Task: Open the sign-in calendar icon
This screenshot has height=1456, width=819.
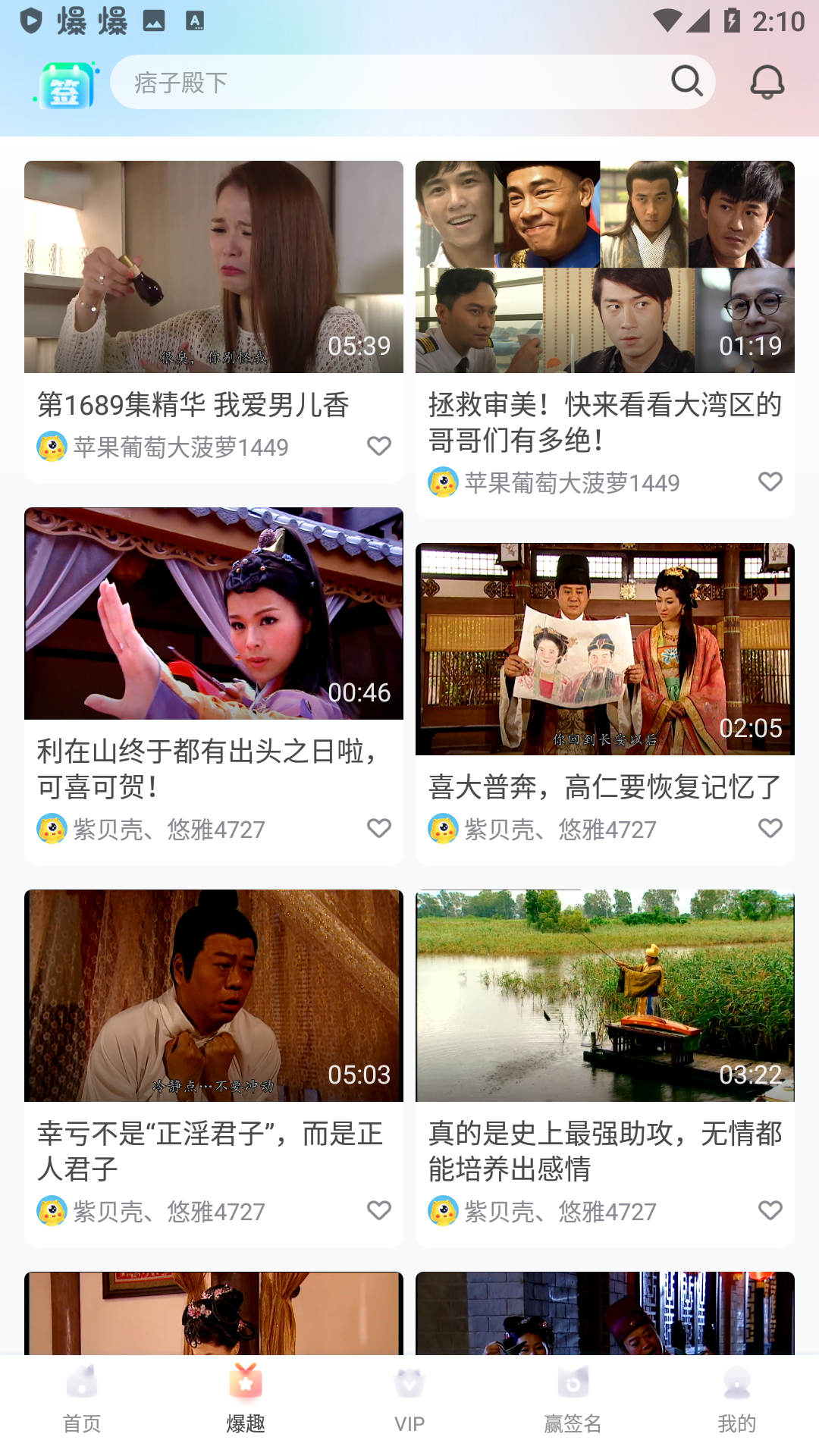Action: click(67, 85)
